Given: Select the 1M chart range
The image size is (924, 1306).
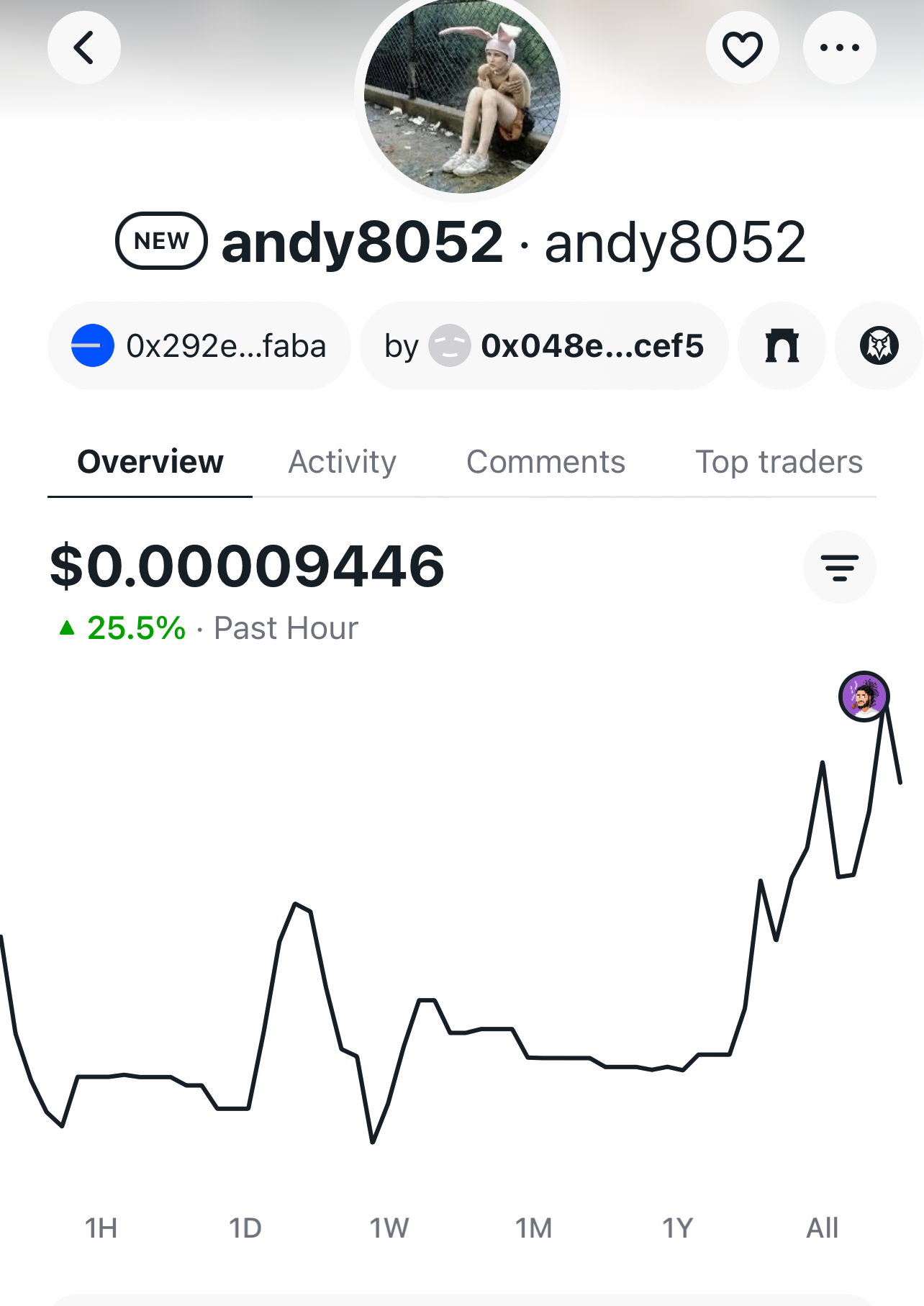Looking at the screenshot, I should tap(534, 1228).
